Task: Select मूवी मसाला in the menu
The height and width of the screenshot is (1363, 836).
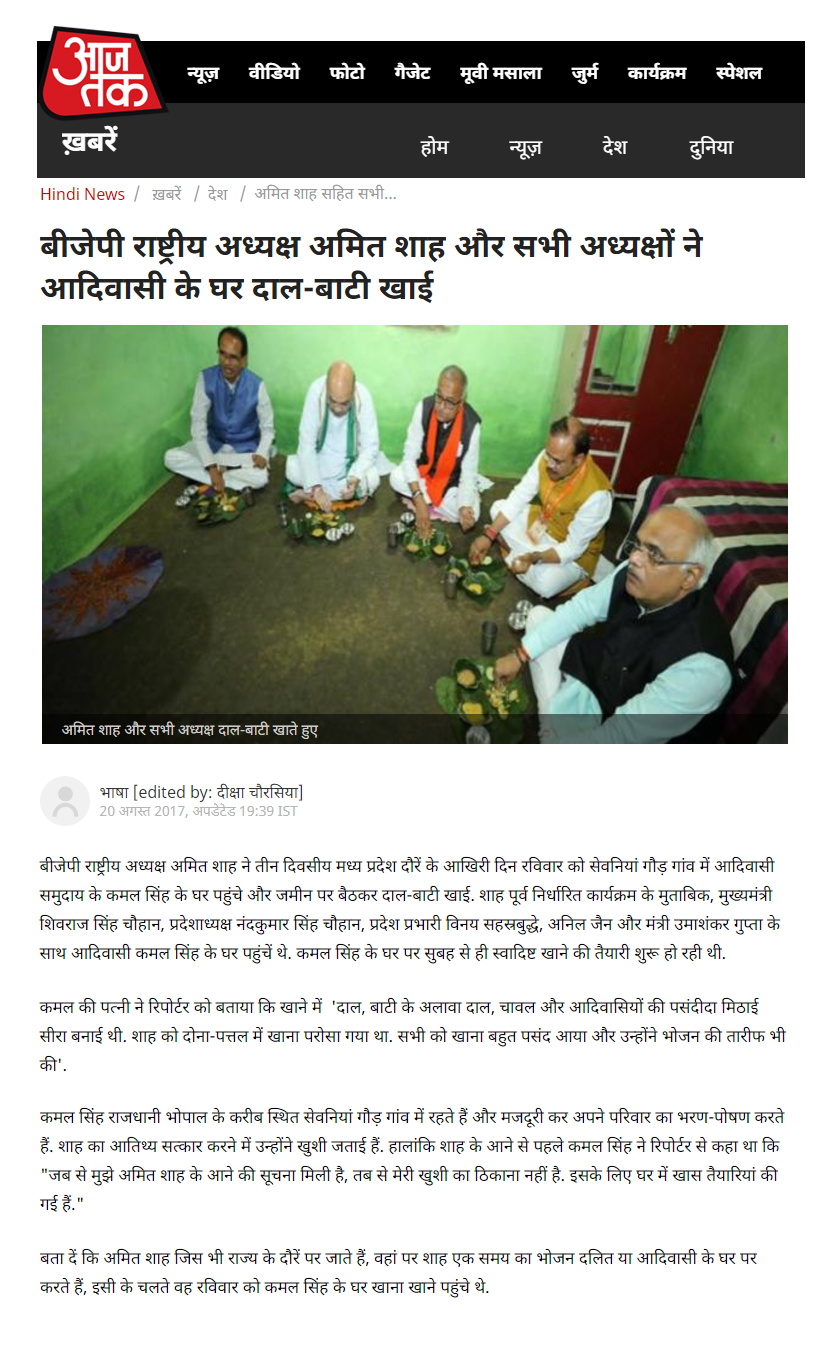Action: point(501,73)
